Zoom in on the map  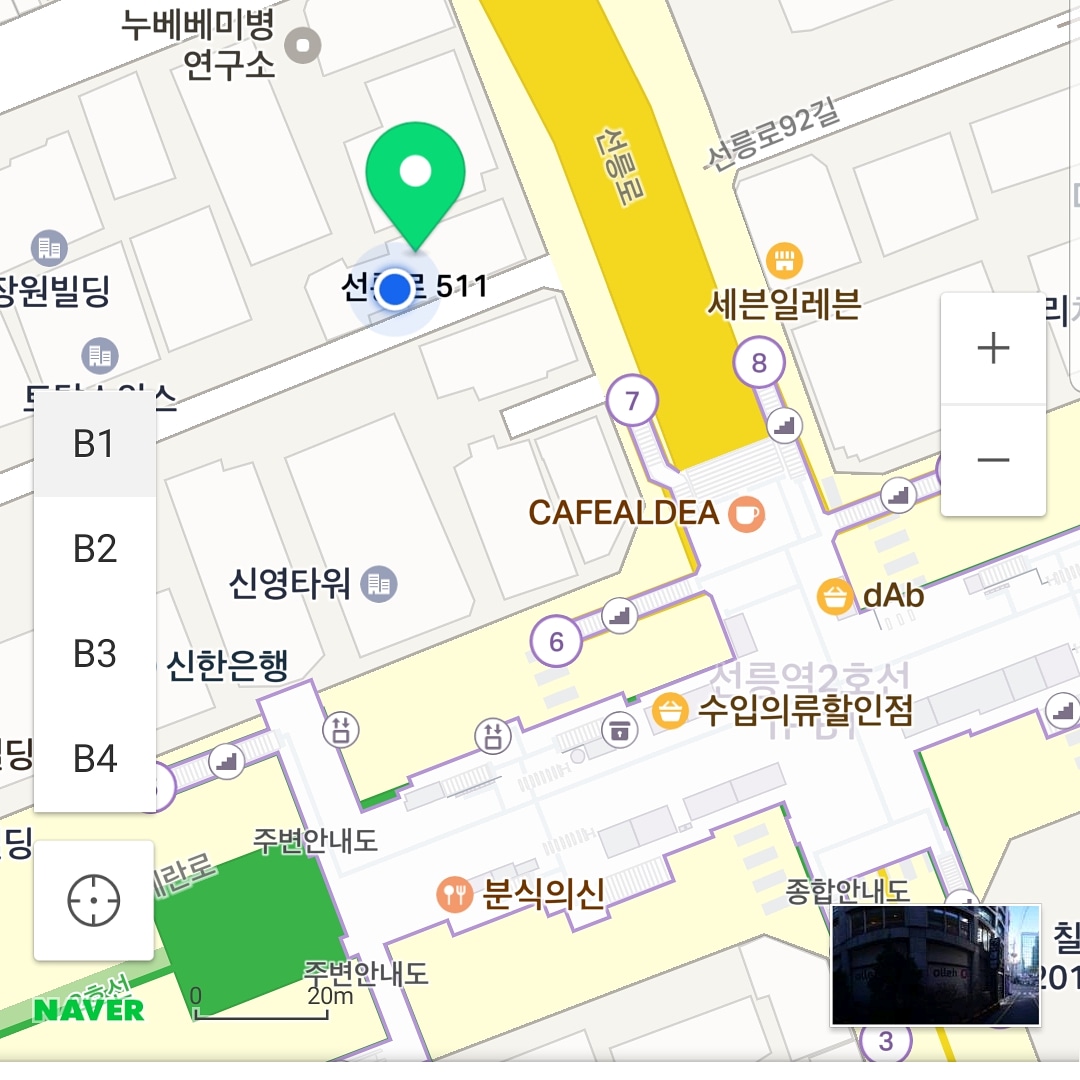tap(993, 349)
